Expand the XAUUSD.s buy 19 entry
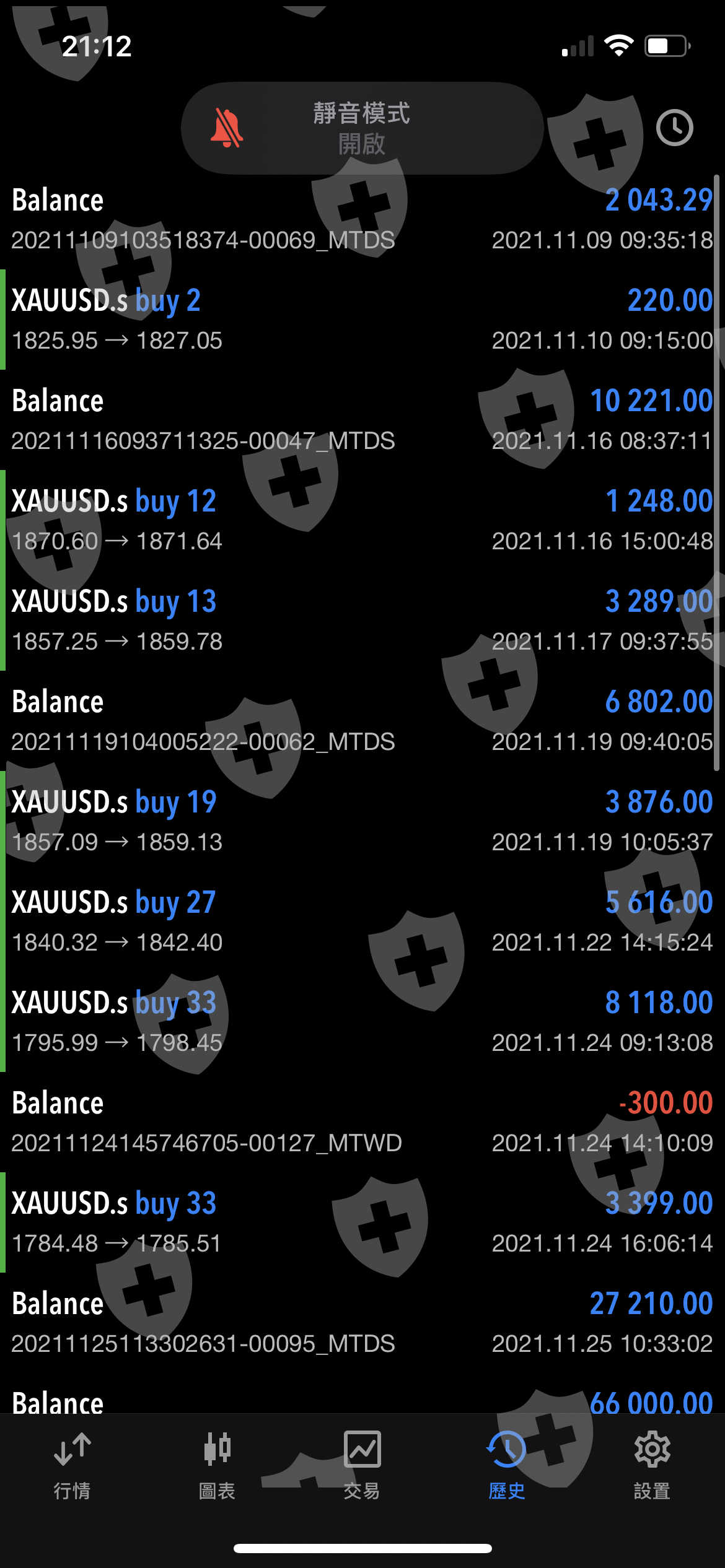 (x=362, y=821)
